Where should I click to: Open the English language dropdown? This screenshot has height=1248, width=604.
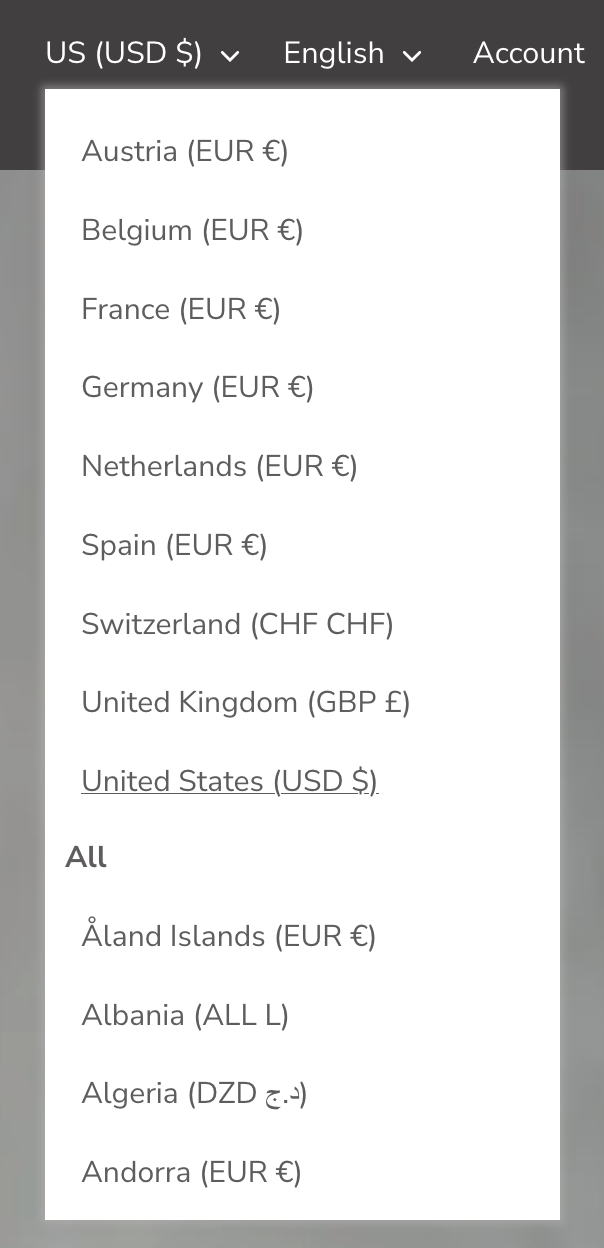(352, 53)
